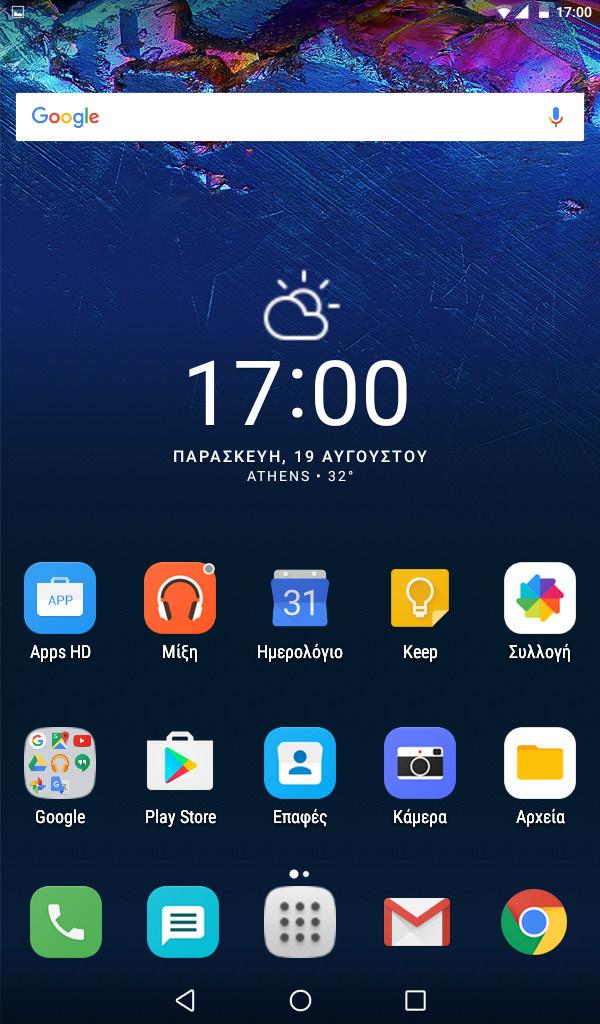Start voice search with the microphone
This screenshot has width=600, height=1024.
point(556,117)
